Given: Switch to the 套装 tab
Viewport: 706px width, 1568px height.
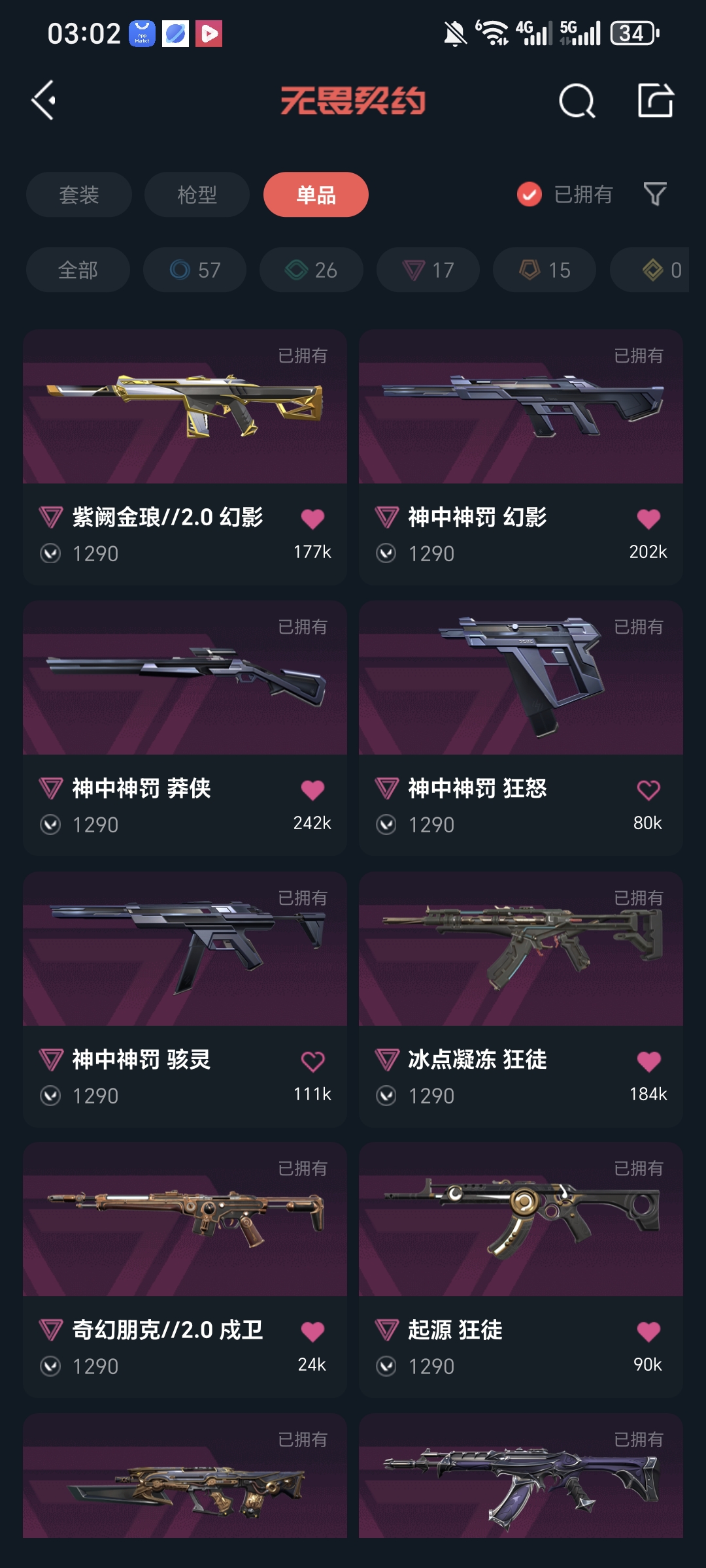Looking at the screenshot, I should click(x=78, y=194).
